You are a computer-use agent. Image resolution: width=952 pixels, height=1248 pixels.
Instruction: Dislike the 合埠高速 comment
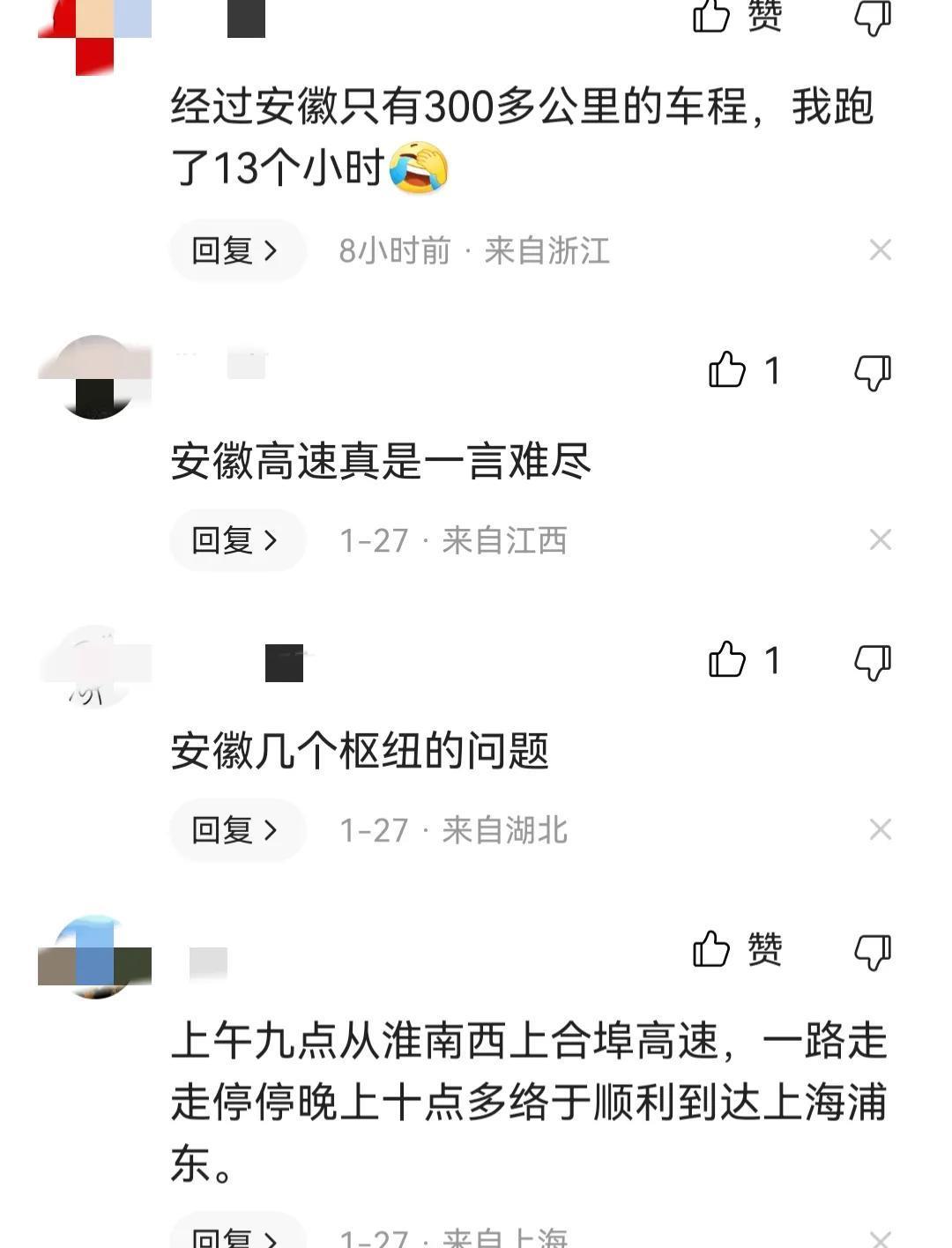pyautogui.click(x=873, y=952)
